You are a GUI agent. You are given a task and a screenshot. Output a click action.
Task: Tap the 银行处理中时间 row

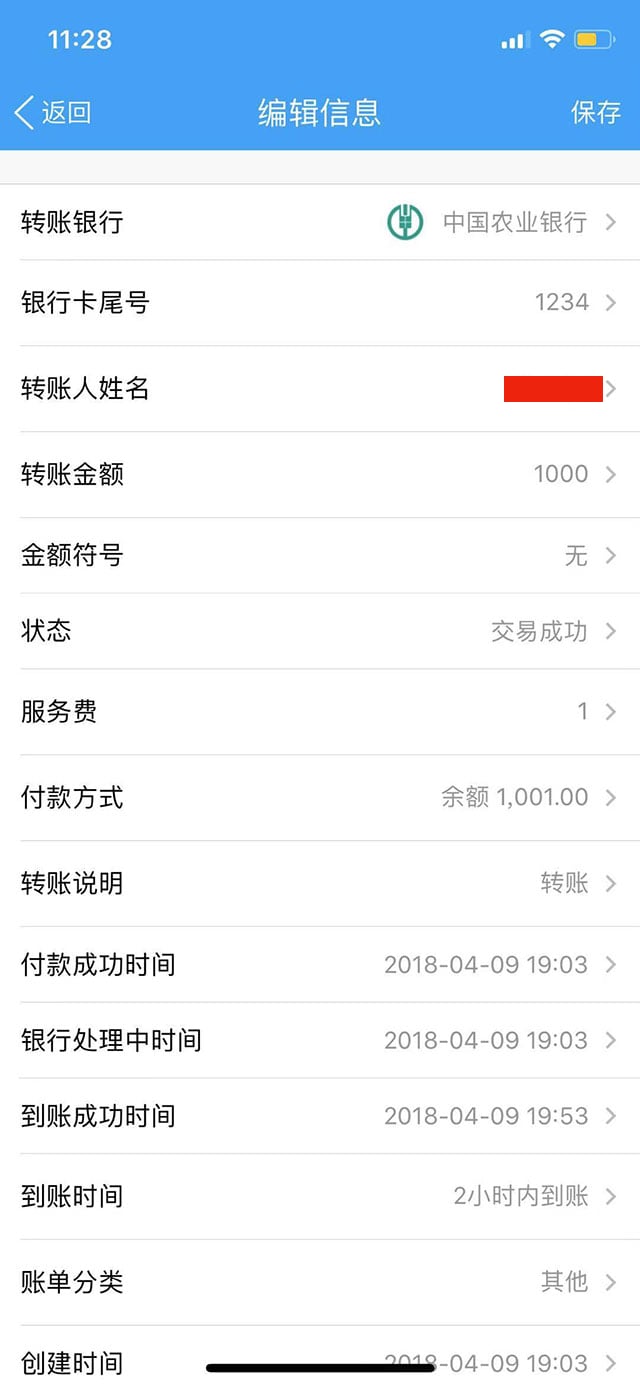tap(320, 1041)
